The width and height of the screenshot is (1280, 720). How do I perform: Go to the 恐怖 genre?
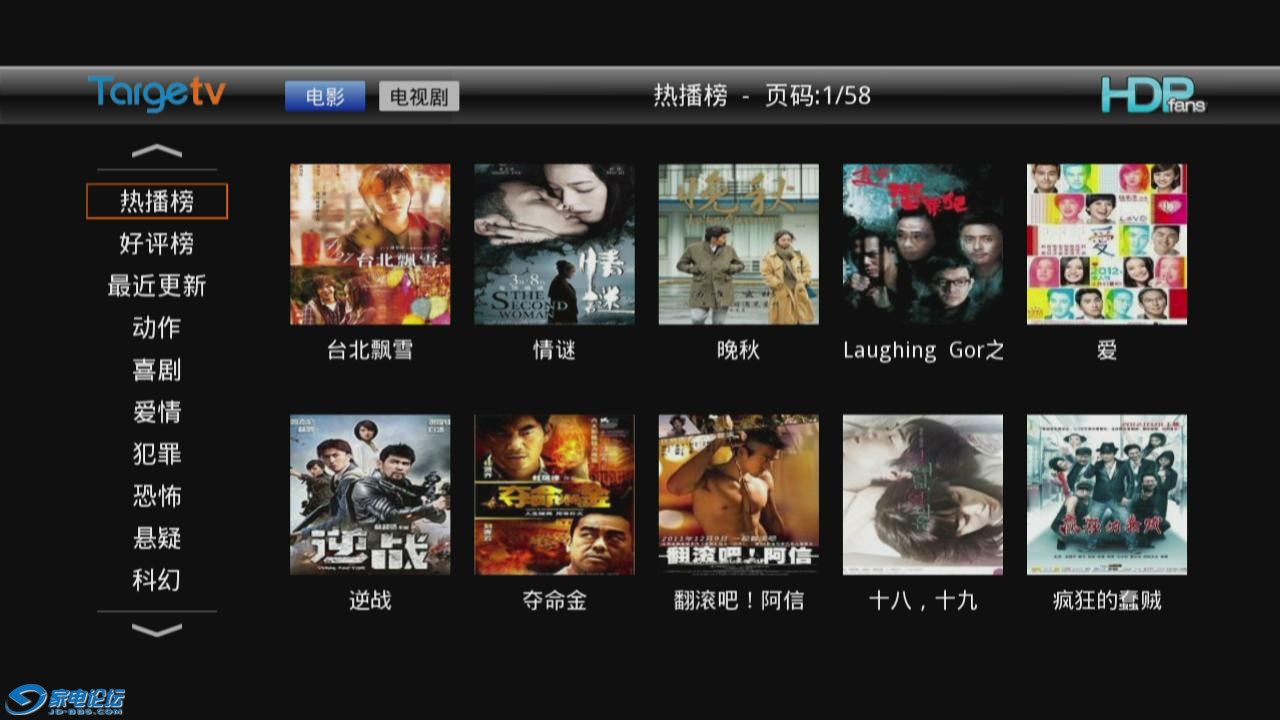click(x=157, y=496)
